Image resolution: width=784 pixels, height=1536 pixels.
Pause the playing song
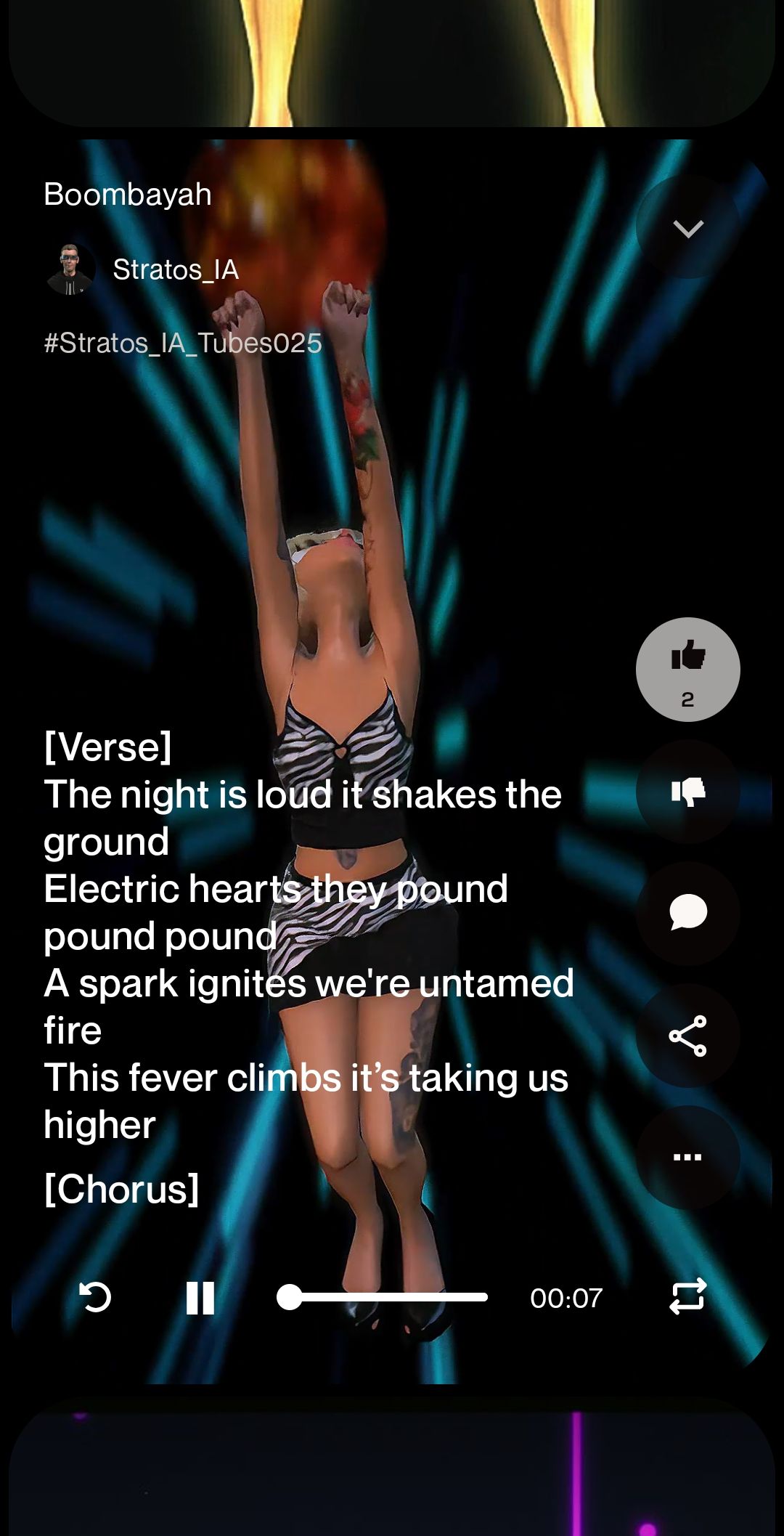tap(200, 1297)
